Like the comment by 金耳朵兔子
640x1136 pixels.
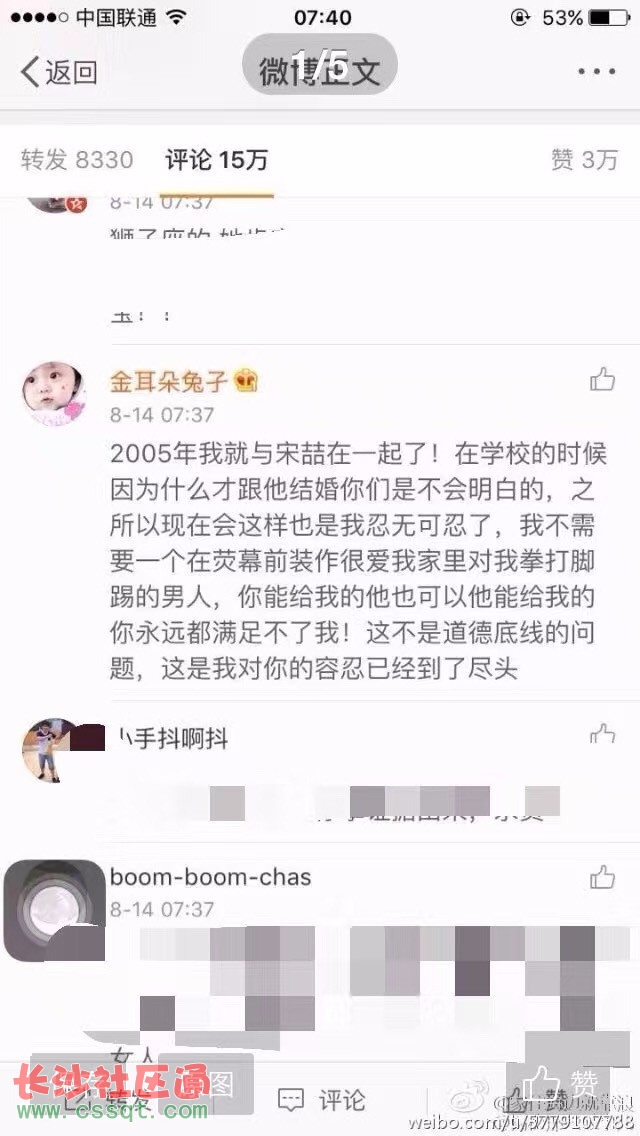coord(602,379)
